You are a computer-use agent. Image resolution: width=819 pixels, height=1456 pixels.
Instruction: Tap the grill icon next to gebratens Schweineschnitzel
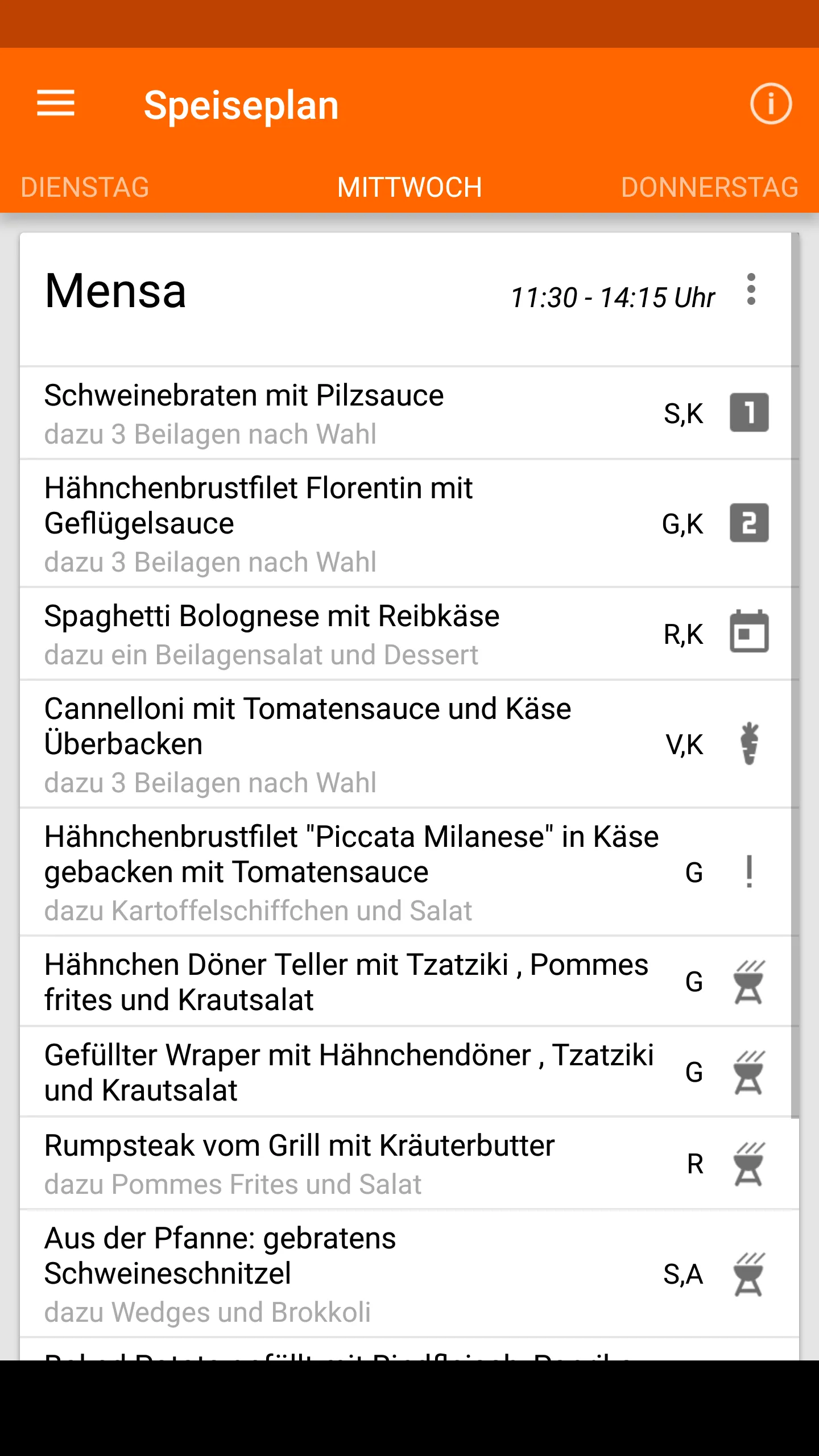(748, 1272)
